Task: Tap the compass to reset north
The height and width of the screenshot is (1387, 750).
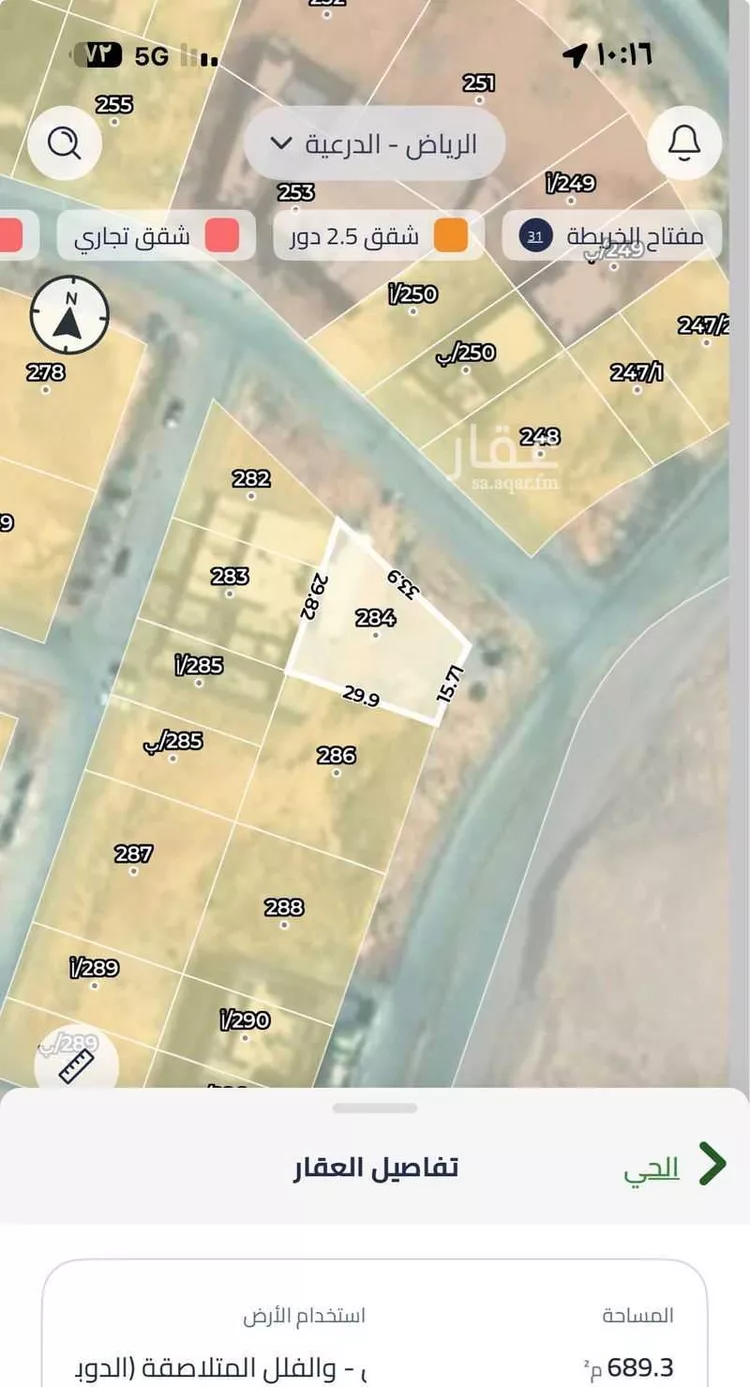Action: point(70,315)
